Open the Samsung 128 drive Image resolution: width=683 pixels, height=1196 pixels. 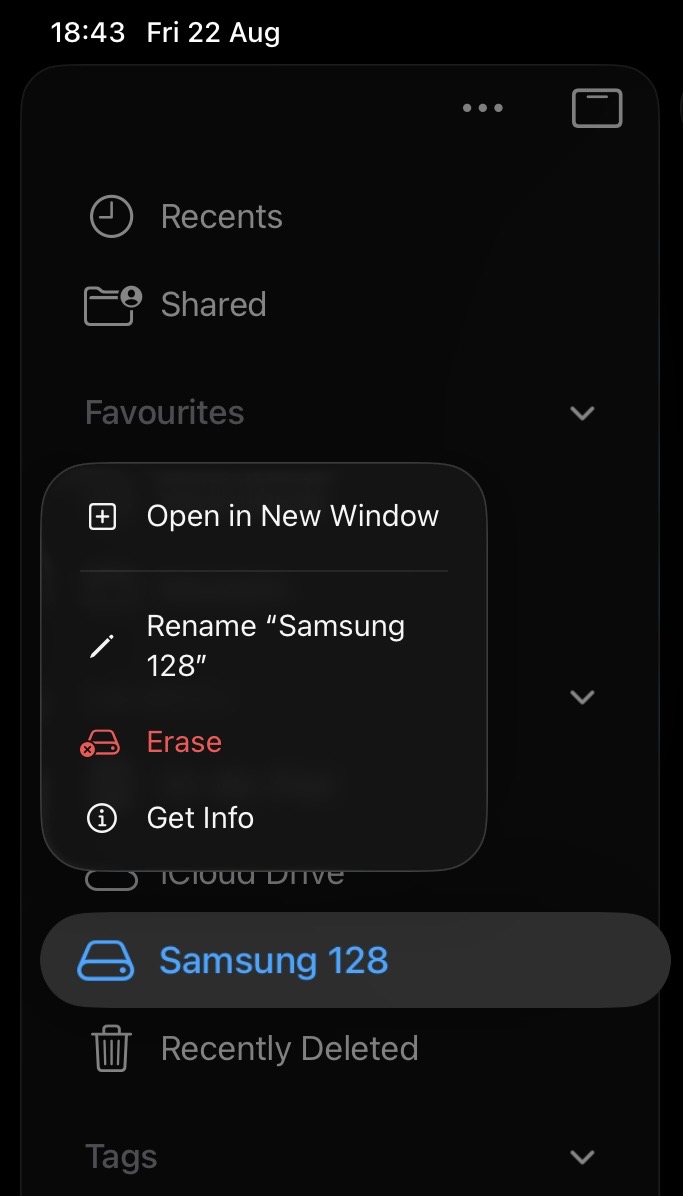273,961
